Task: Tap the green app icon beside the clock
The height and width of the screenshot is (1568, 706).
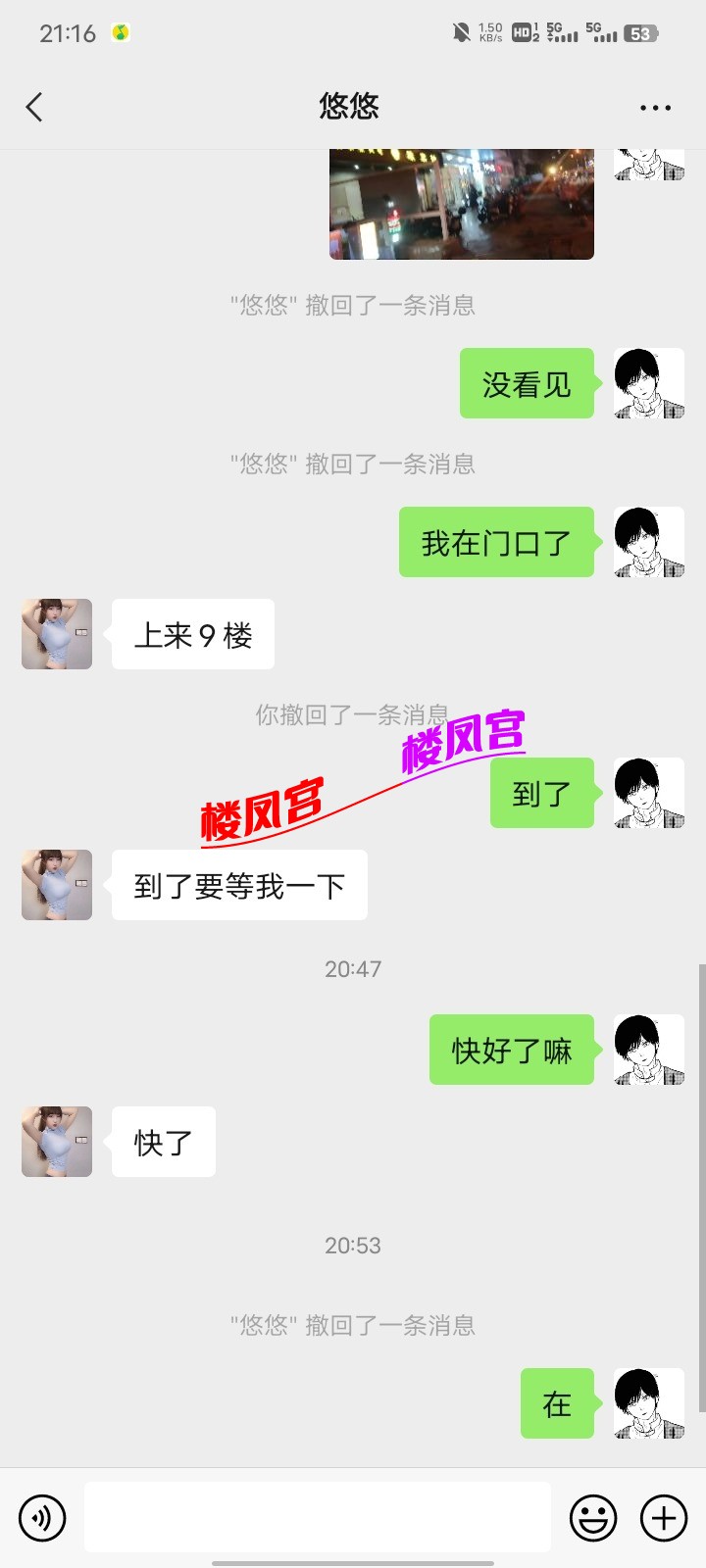Action: click(x=120, y=32)
